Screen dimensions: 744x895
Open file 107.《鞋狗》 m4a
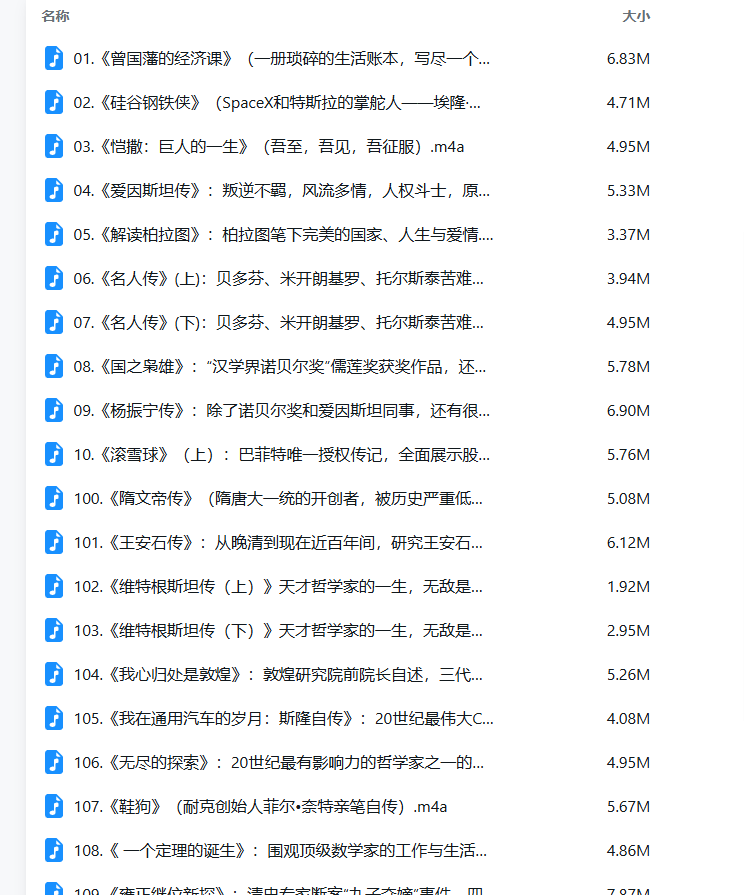[260, 807]
